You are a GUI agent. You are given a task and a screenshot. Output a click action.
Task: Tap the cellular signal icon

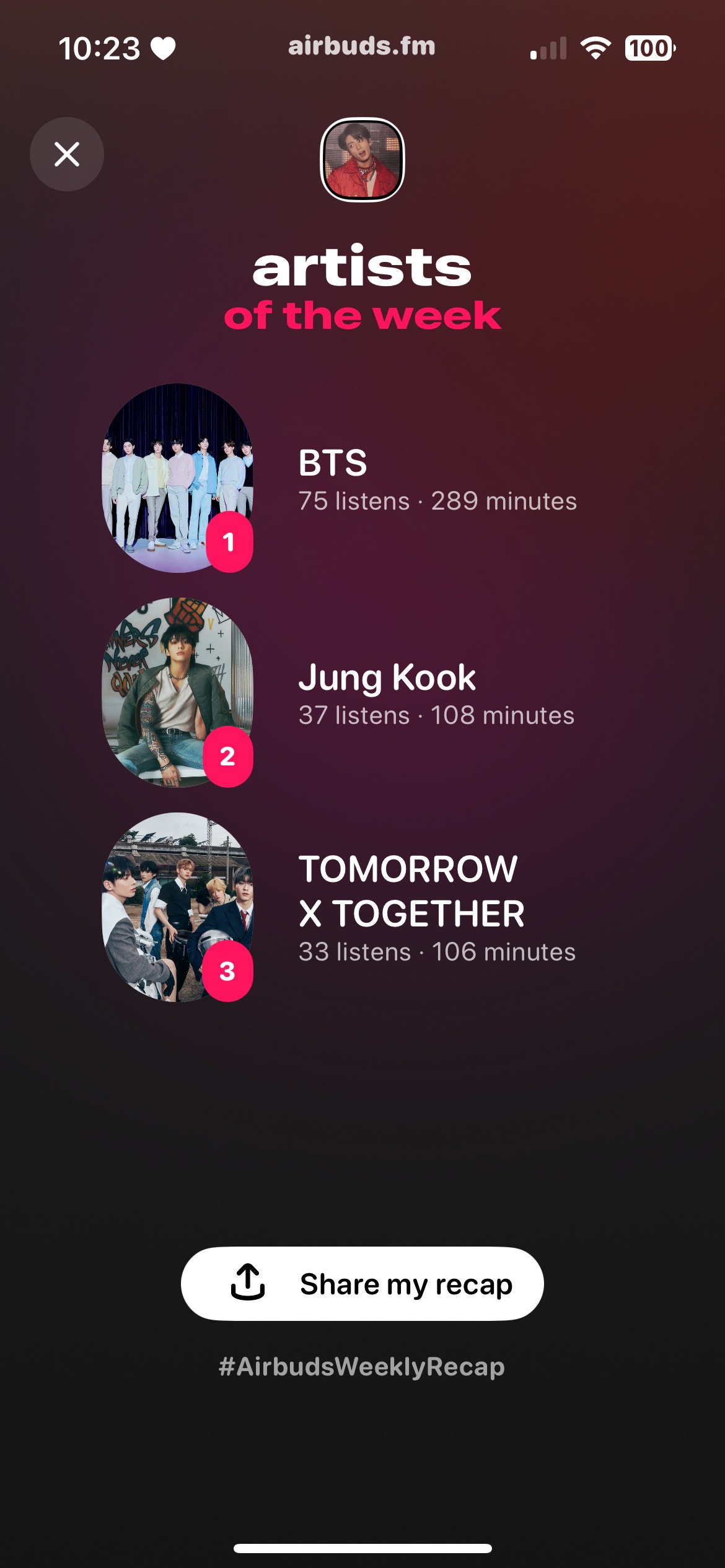pos(549,47)
